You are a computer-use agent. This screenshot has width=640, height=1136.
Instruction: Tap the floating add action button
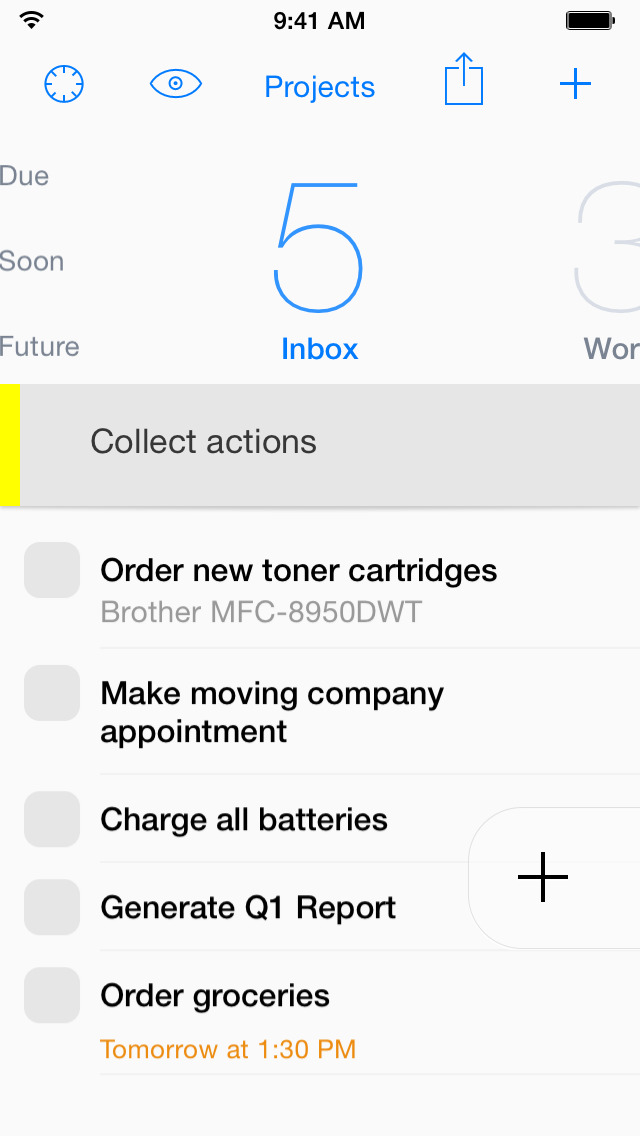point(543,877)
